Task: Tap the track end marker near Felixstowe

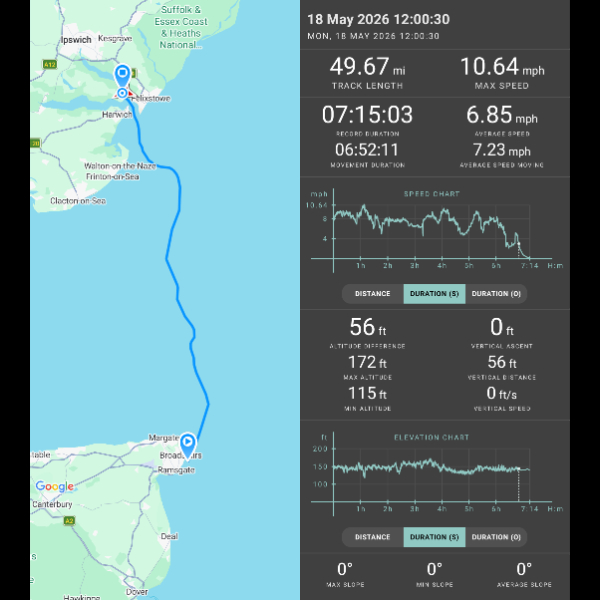Action: [x=123, y=75]
